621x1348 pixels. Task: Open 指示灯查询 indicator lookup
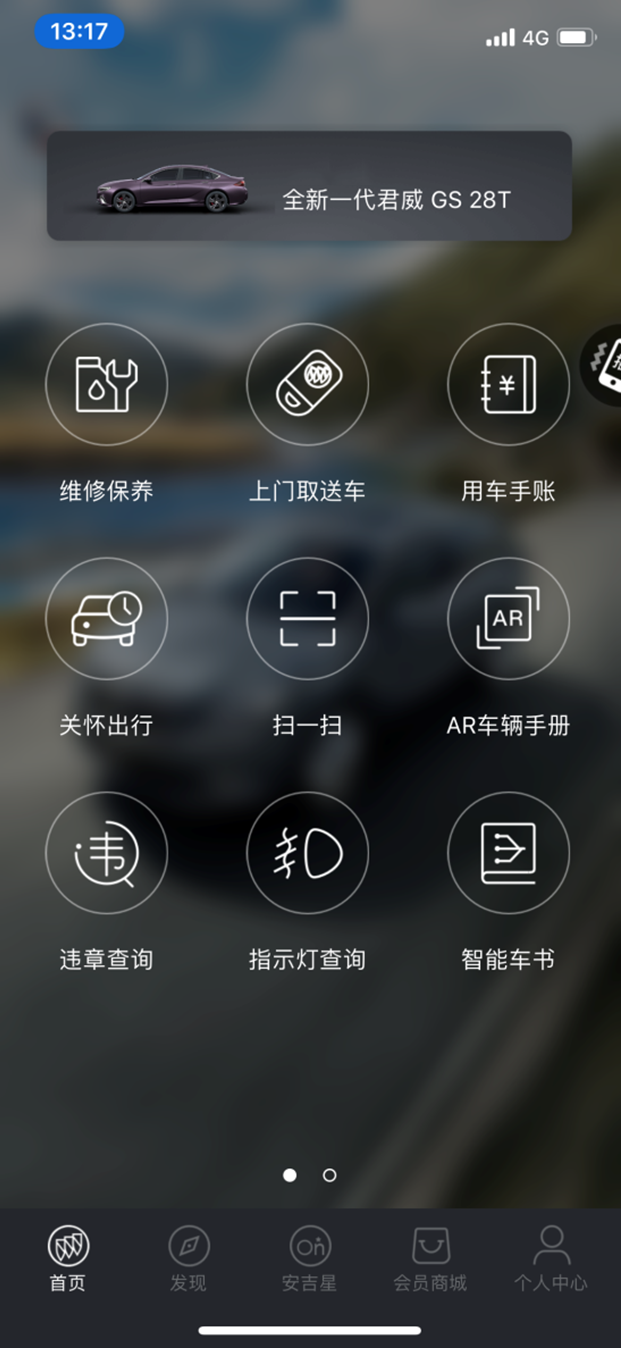[x=307, y=853]
